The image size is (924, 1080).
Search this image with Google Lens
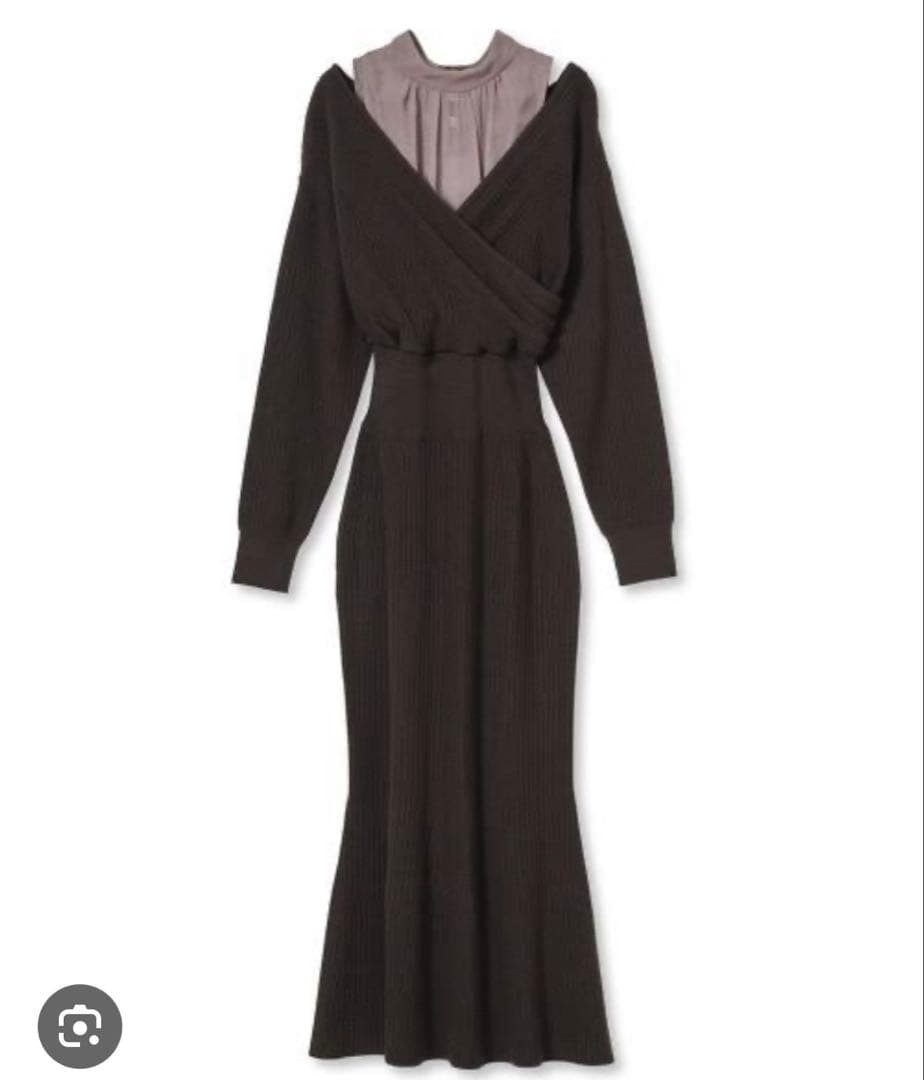tap(80, 1026)
